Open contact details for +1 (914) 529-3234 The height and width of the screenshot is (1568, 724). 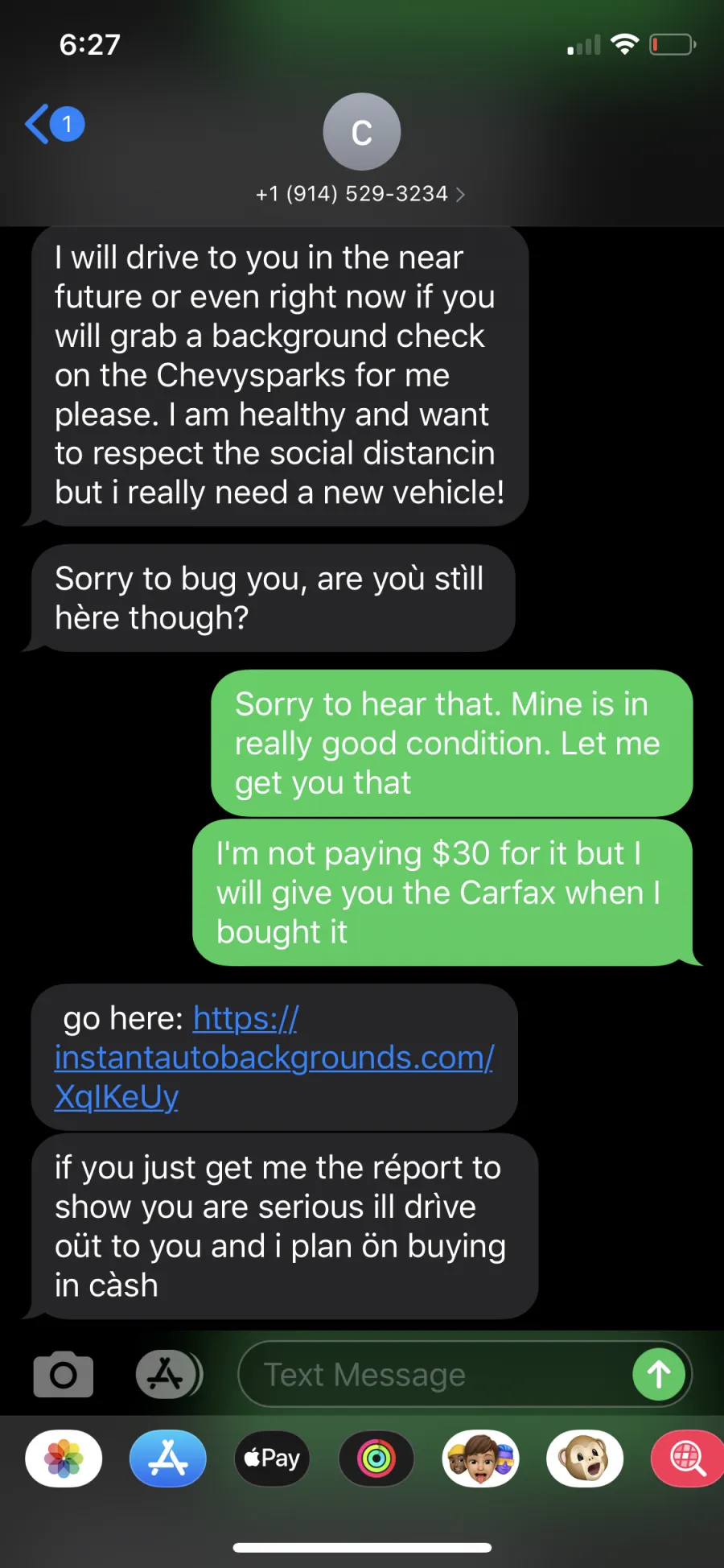360,194
